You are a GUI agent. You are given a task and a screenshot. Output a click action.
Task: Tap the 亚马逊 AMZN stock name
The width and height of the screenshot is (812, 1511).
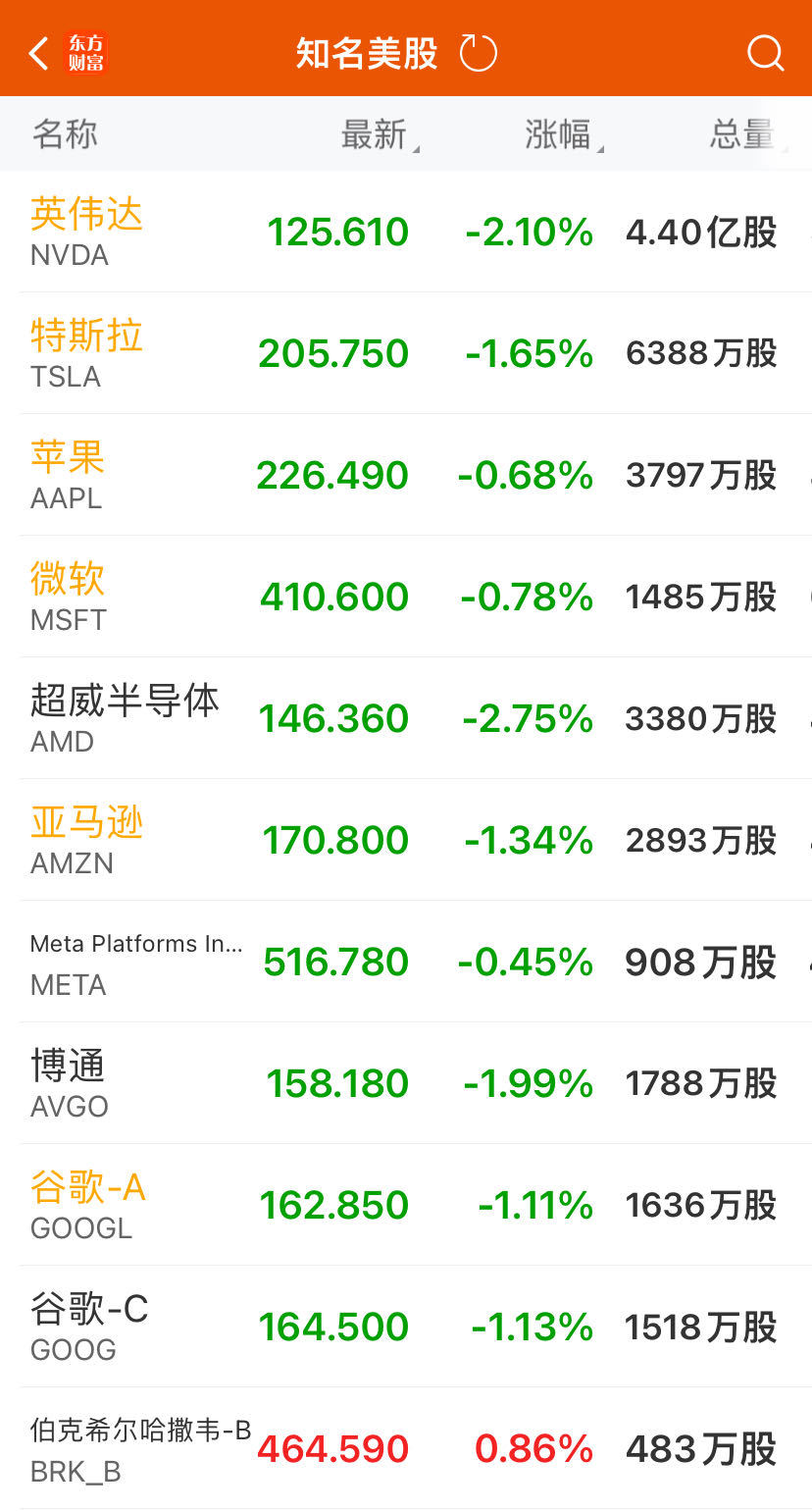point(86,839)
